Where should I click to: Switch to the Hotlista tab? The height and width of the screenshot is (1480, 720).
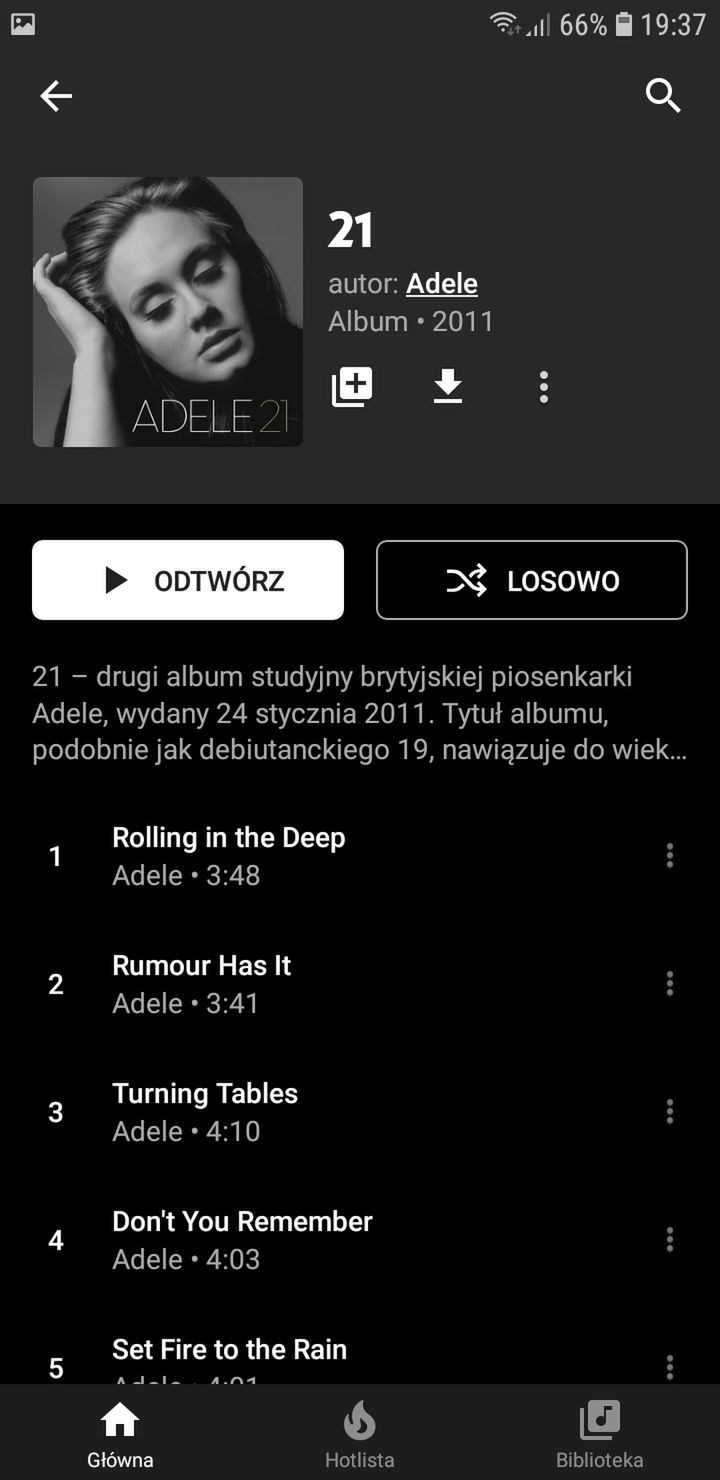[360, 1433]
